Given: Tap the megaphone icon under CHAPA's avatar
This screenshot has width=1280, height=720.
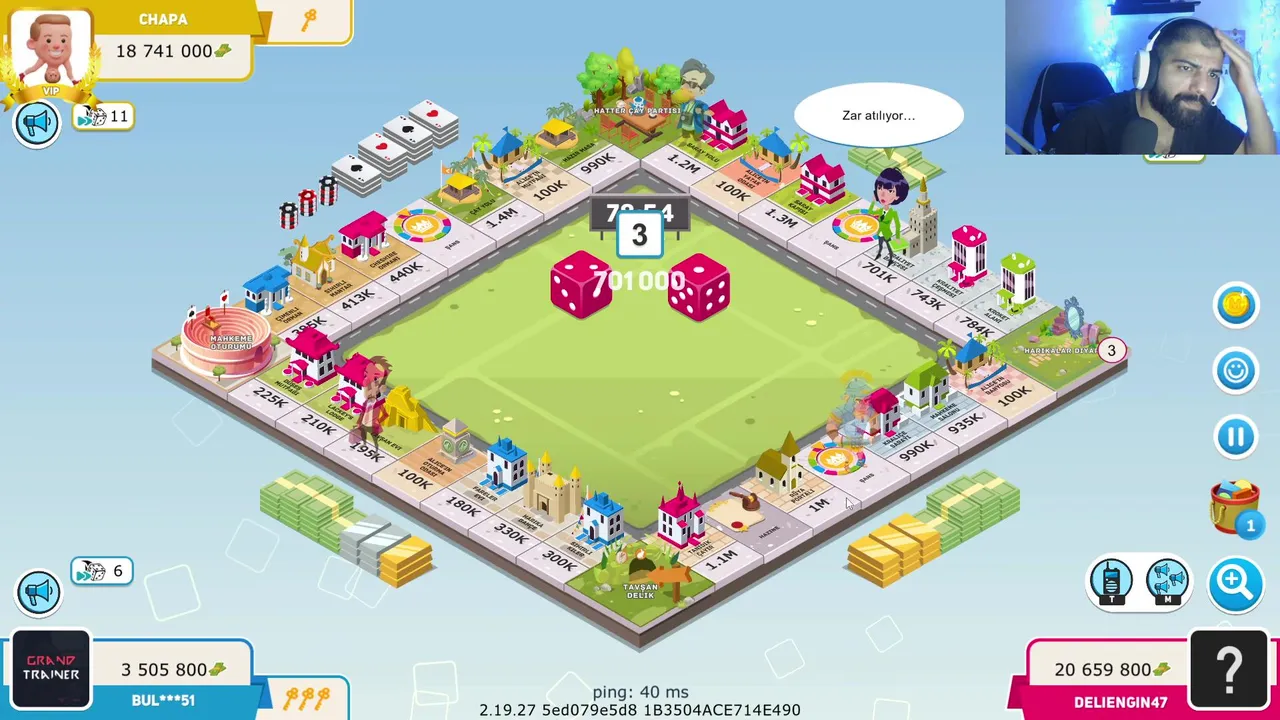Looking at the screenshot, I should 37,124.
